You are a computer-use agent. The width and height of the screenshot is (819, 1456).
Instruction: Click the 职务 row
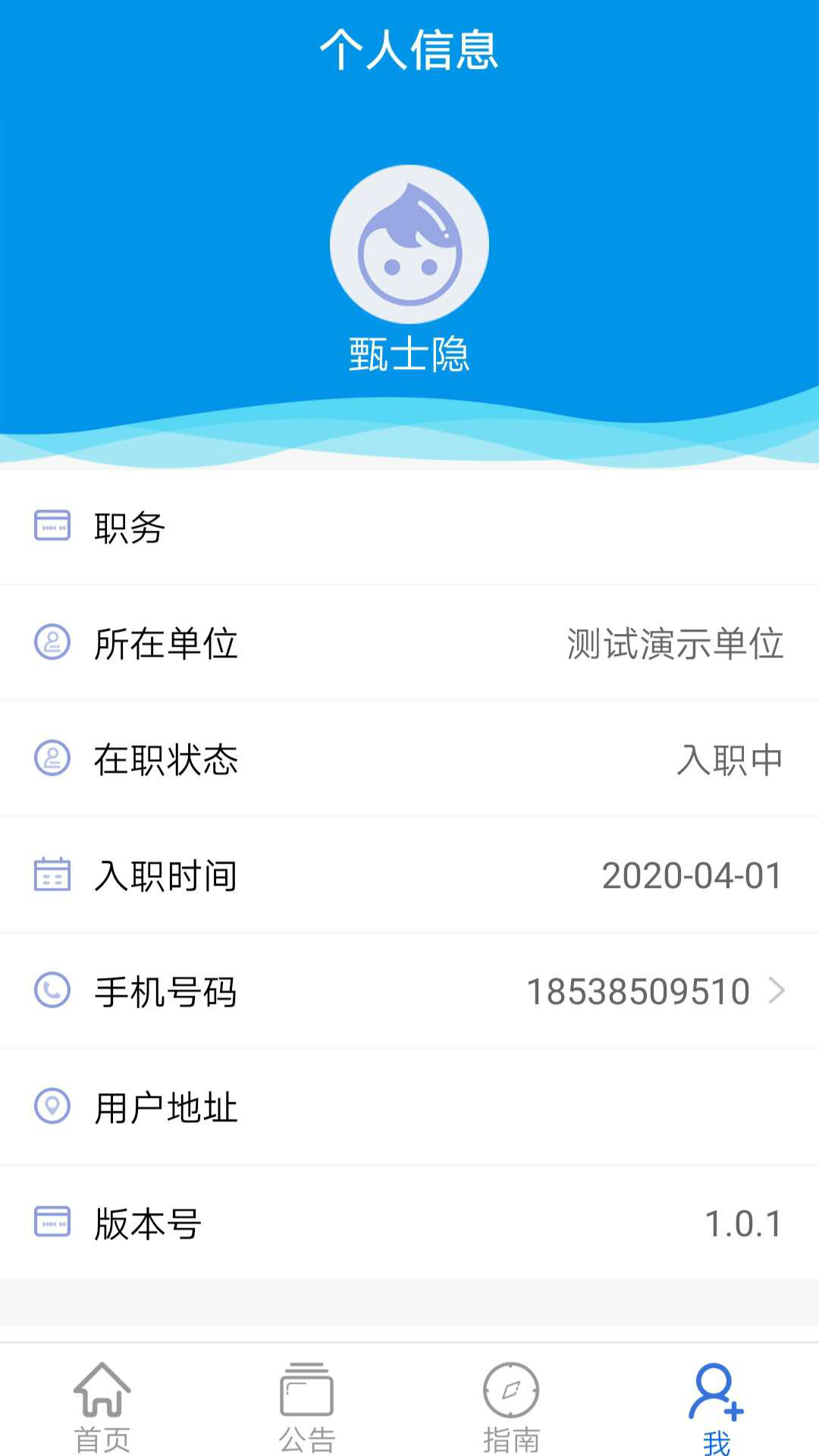(x=409, y=527)
